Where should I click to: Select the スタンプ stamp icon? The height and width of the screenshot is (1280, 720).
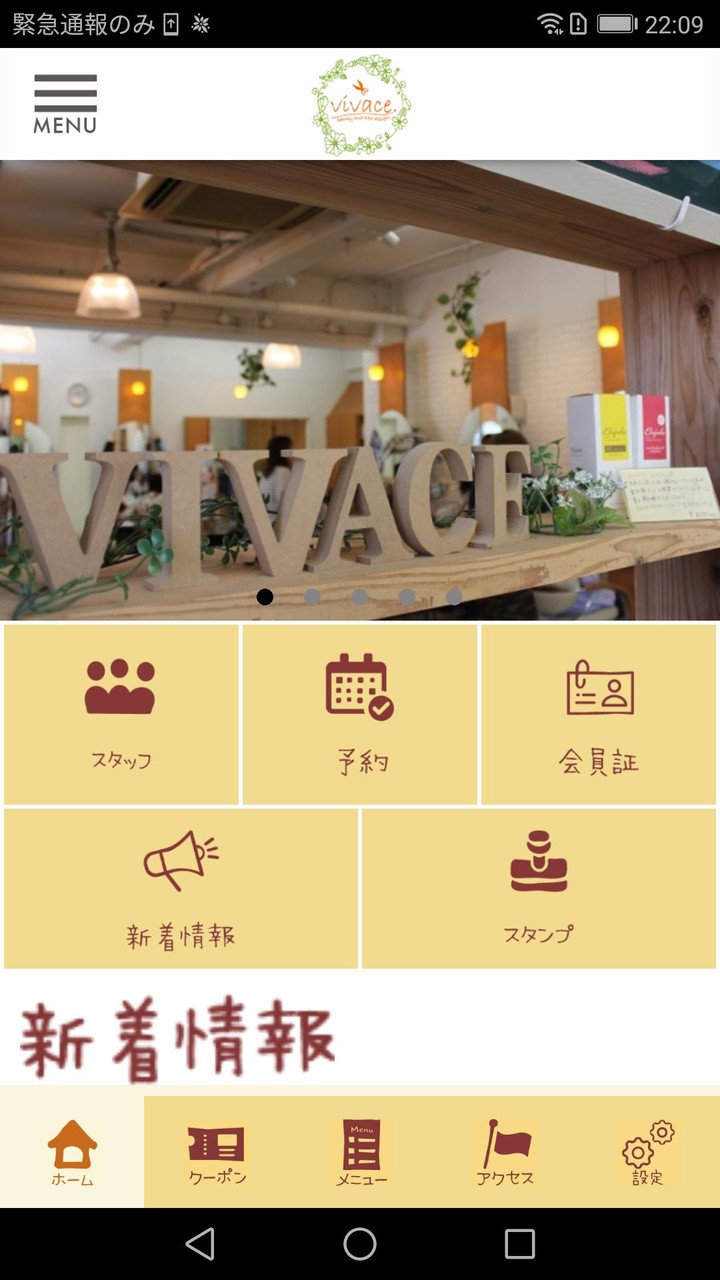click(x=538, y=888)
